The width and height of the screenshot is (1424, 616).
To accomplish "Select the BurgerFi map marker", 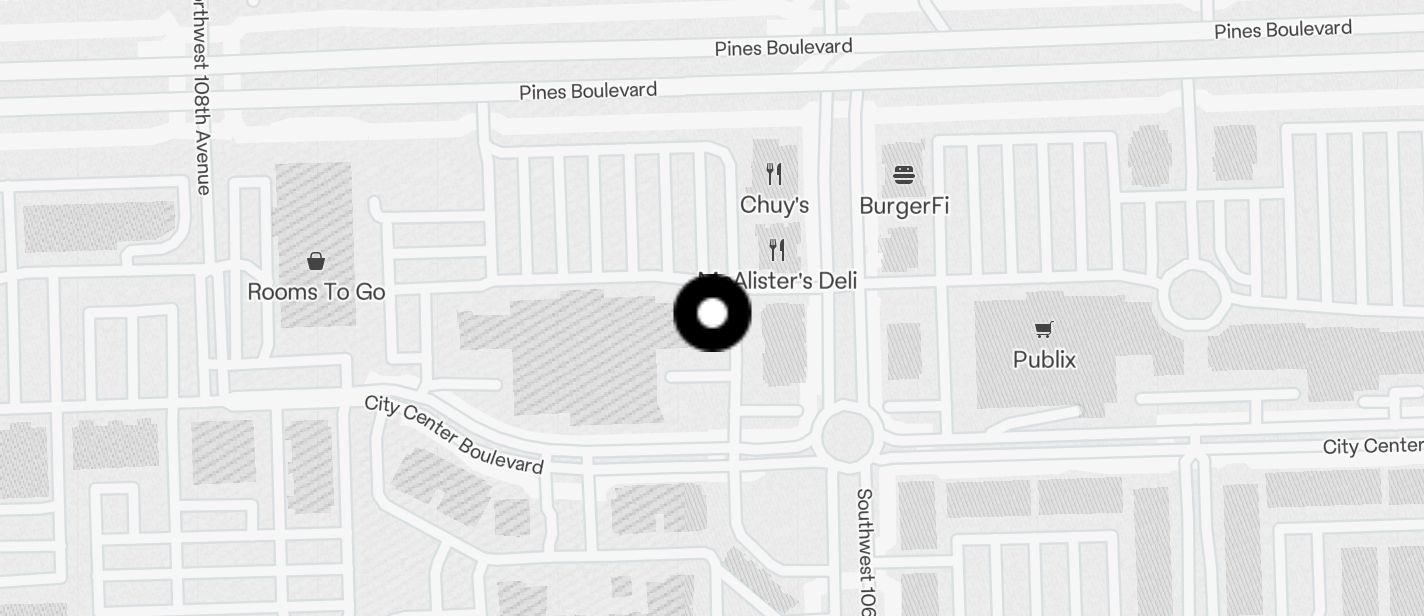I will point(904,177).
